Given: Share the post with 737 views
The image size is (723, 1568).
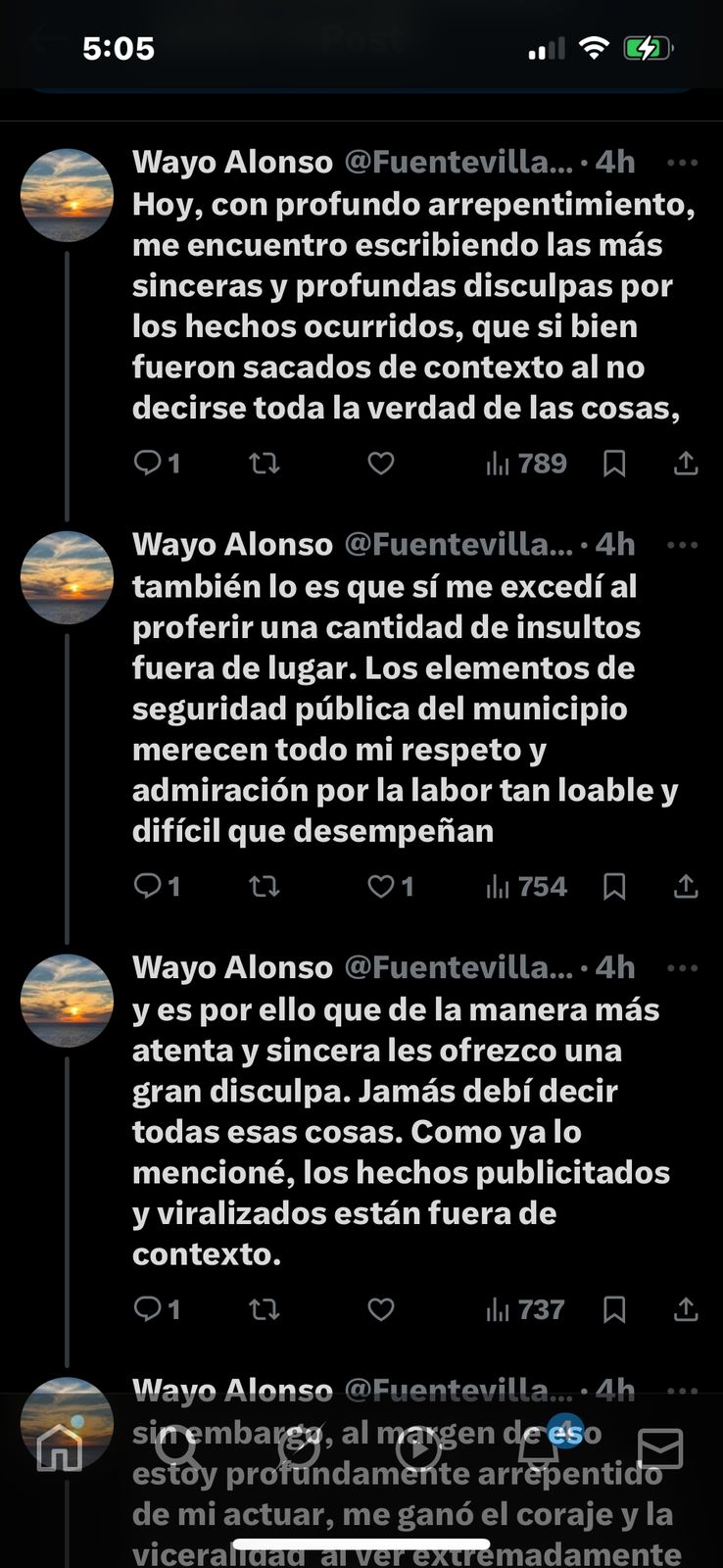Looking at the screenshot, I should click(686, 1309).
